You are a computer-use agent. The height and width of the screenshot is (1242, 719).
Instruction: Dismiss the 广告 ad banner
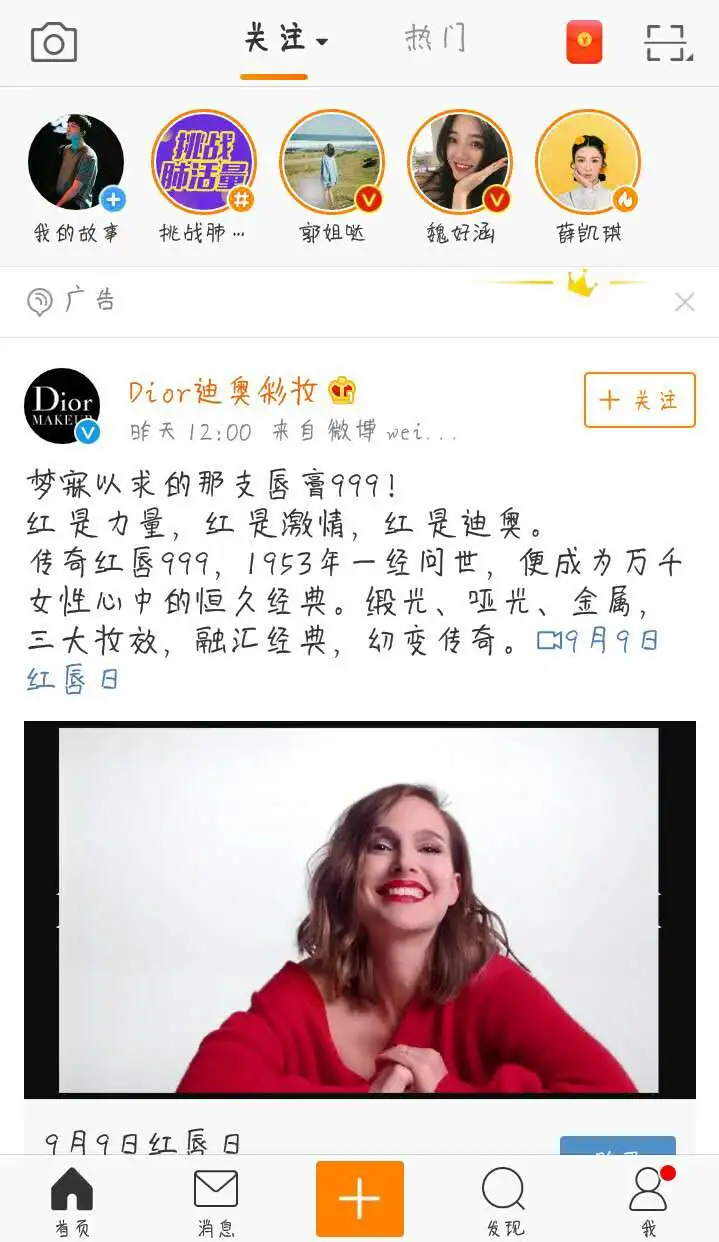point(684,302)
